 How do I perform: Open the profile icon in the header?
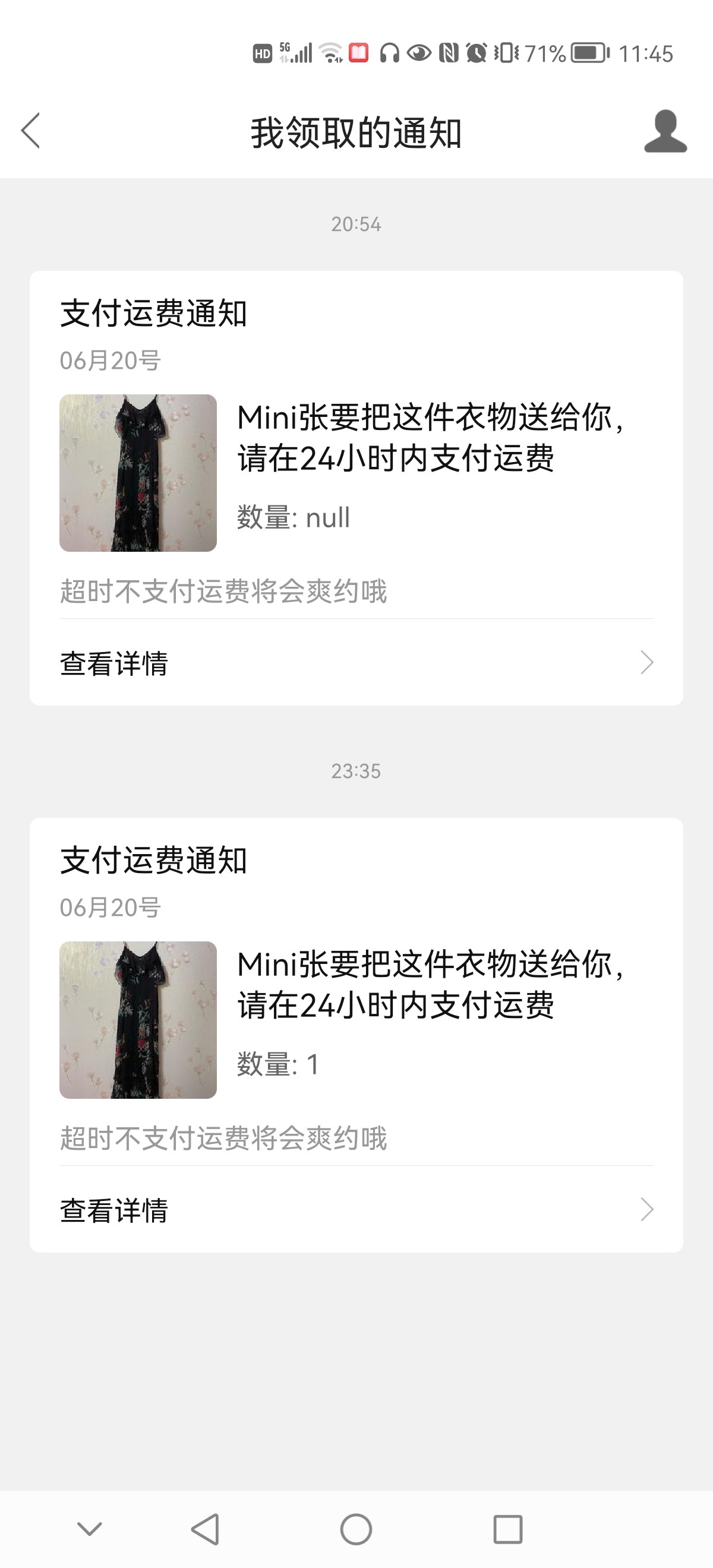(665, 131)
